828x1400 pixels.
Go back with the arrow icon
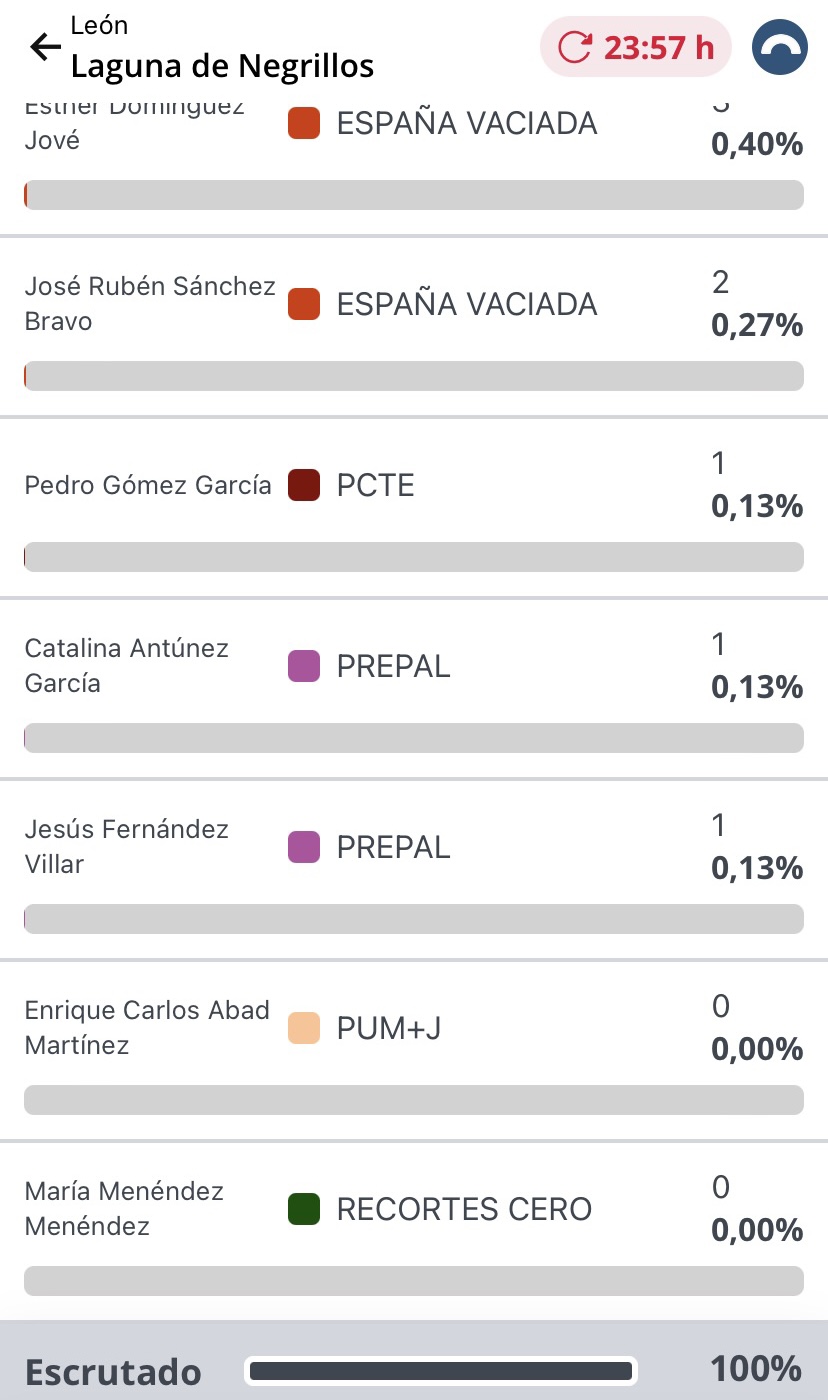coord(46,47)
